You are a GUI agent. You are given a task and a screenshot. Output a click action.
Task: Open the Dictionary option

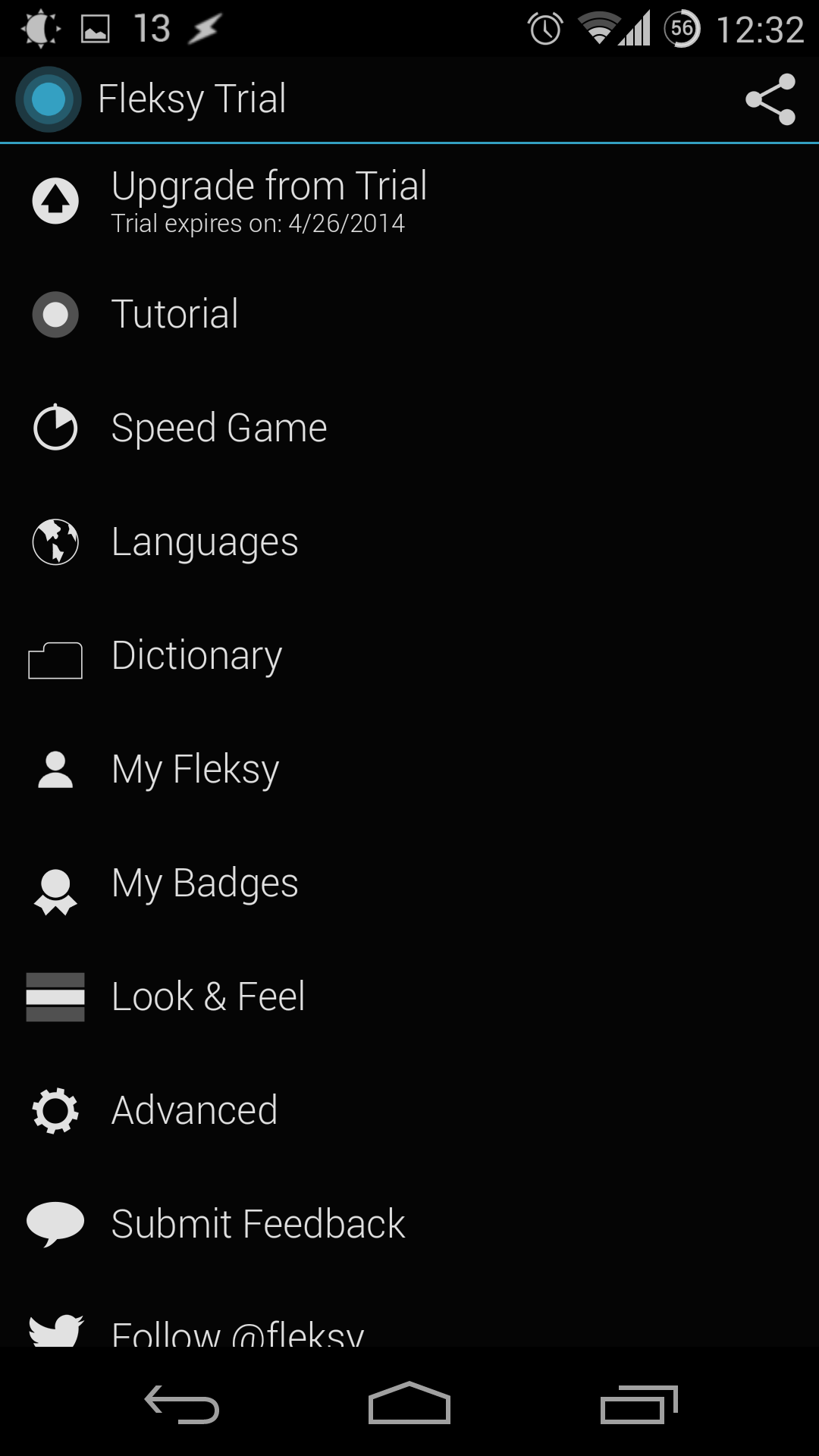(x=409, y=656)
